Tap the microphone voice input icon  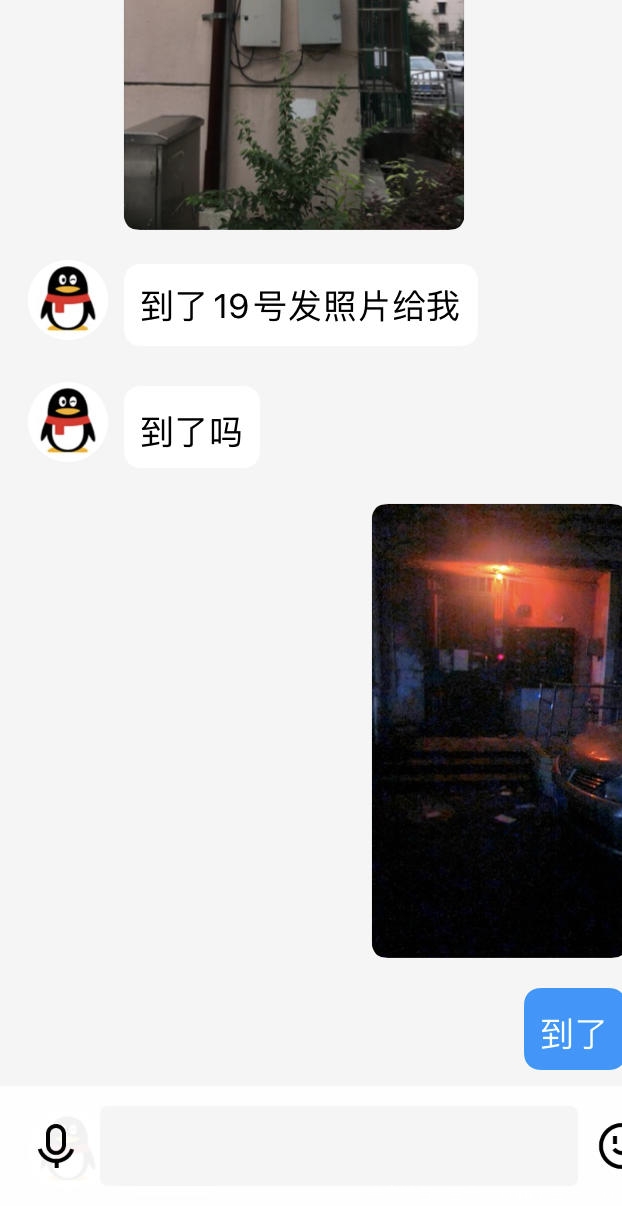tap(56, 1146)
